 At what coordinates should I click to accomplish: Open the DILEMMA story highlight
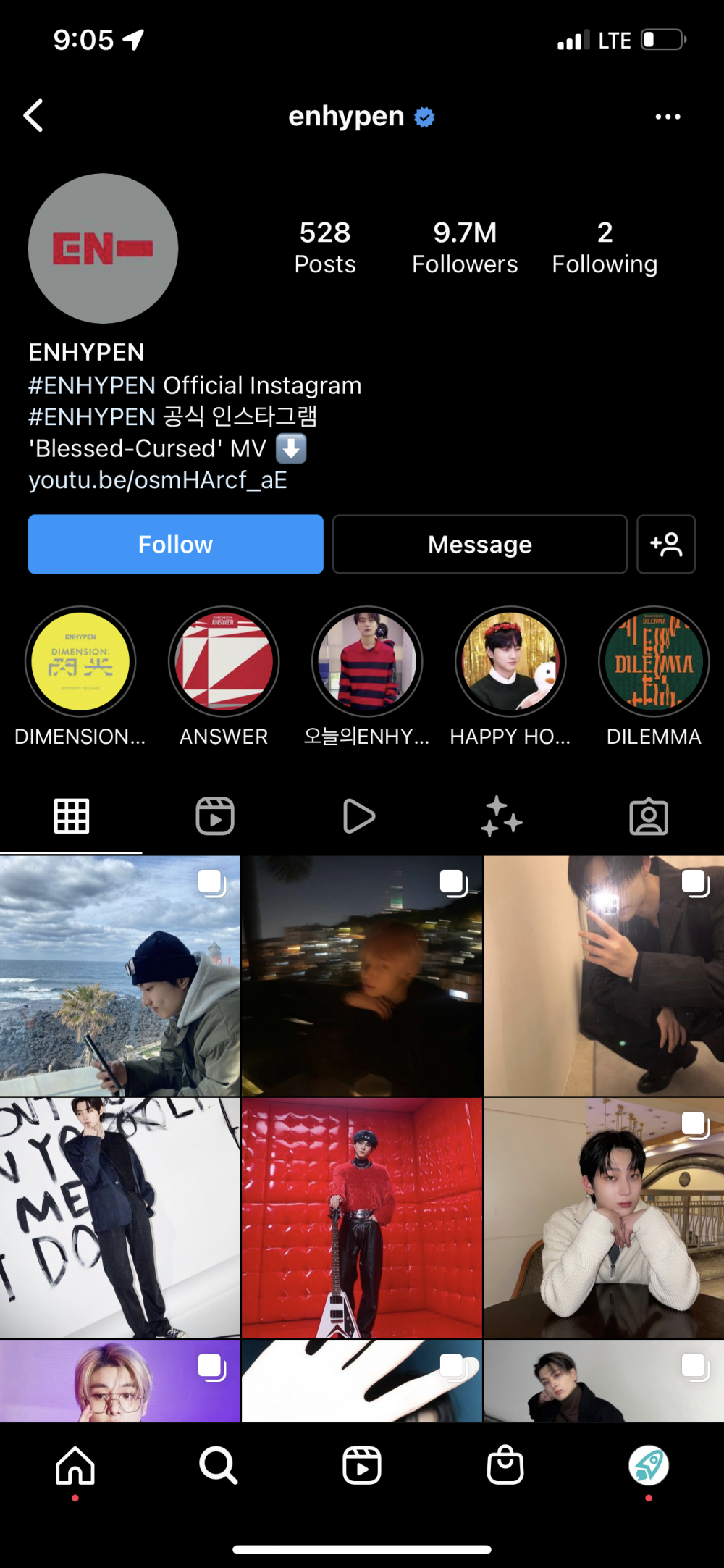coord(653,662)
